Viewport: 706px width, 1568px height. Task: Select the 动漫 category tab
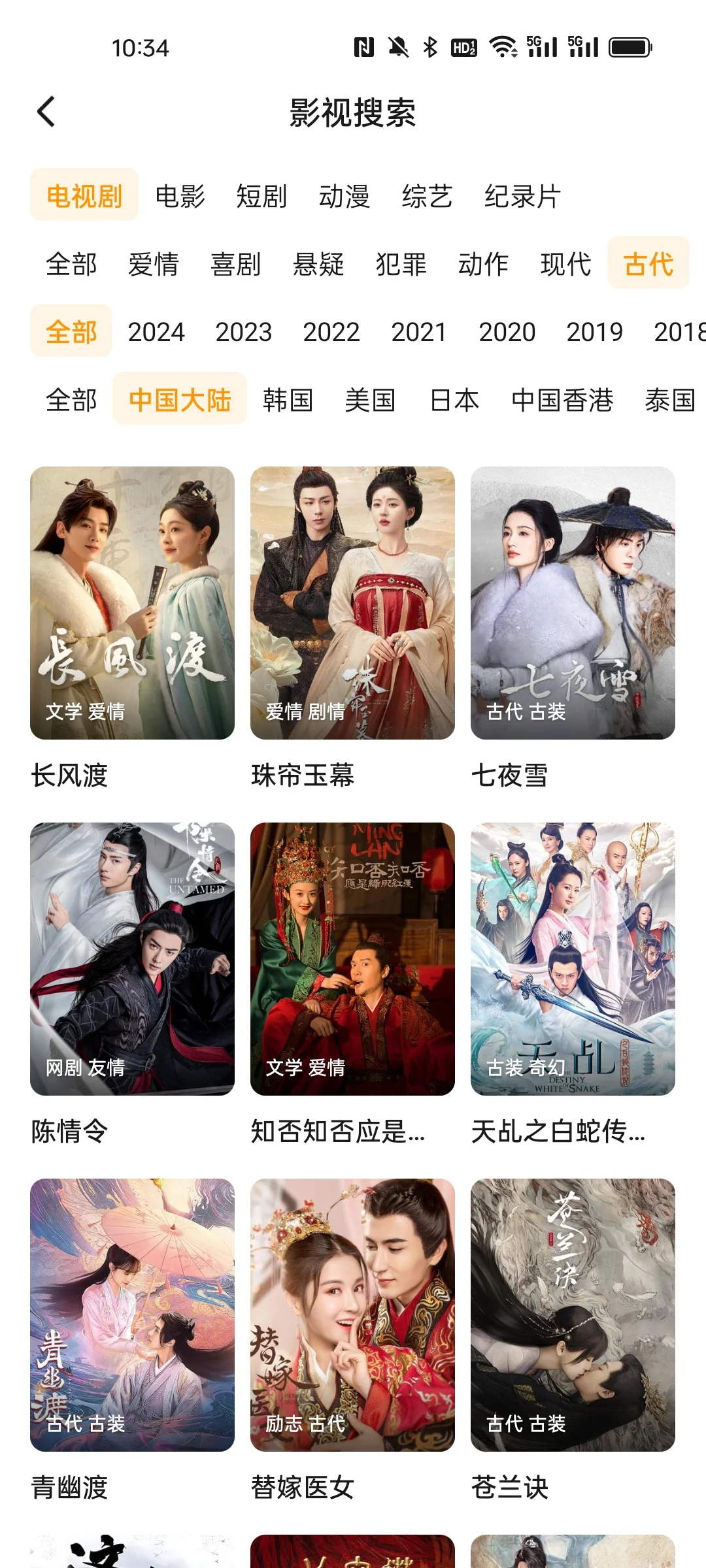[345, 196]
